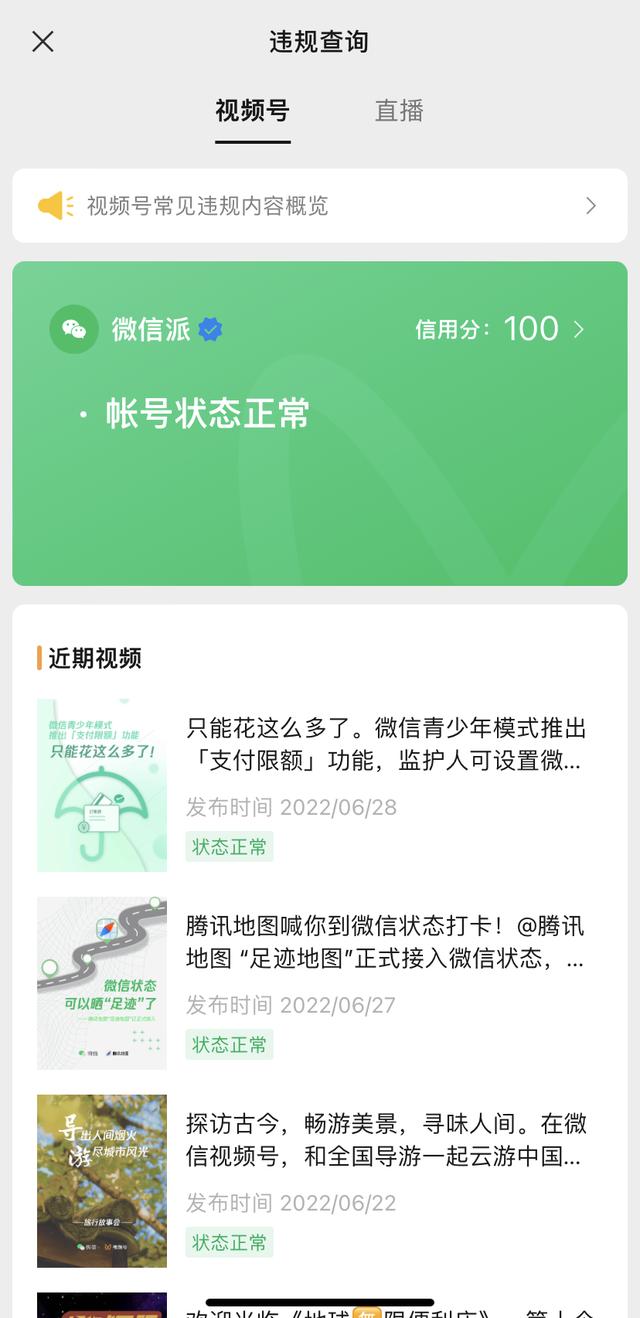Open video about 微信青少年模式 支付限额
Image resolution: width=640 pixels, height=1318 pixels.
(x=384, y=743)
